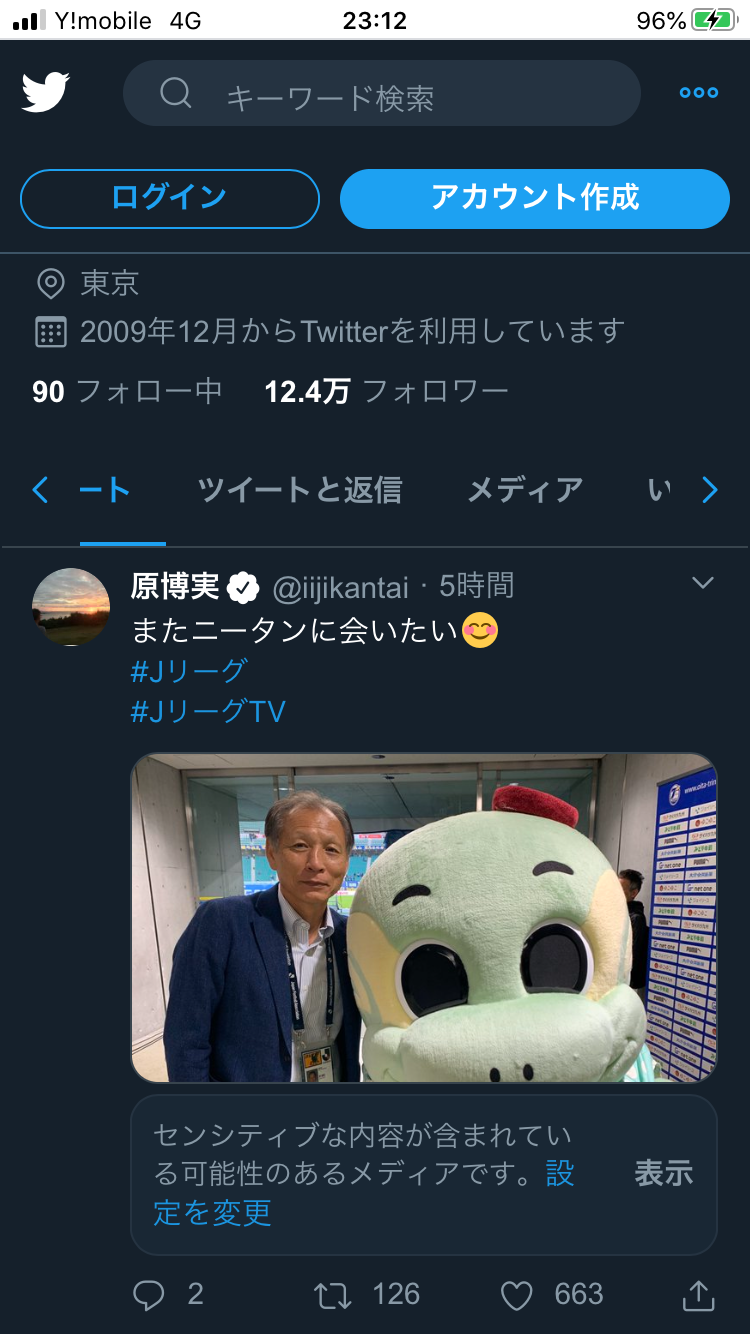Open 原博実's profile avatar in the tweet
Viewport: 750px width, 1334px height.
pyautogui.click(x=71, y=607)
